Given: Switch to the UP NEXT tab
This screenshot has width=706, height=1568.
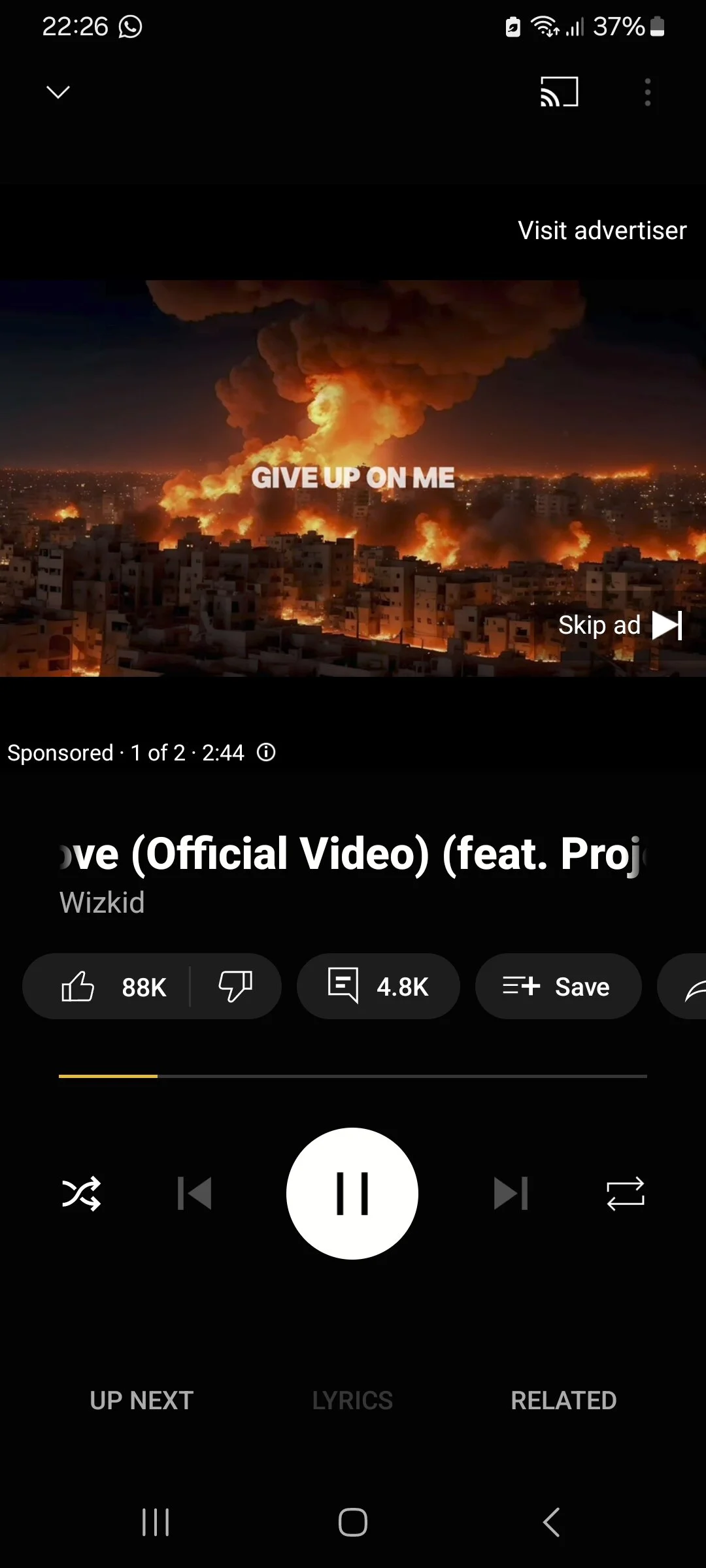Looking at the screenshot, I should pos(141,1400).
